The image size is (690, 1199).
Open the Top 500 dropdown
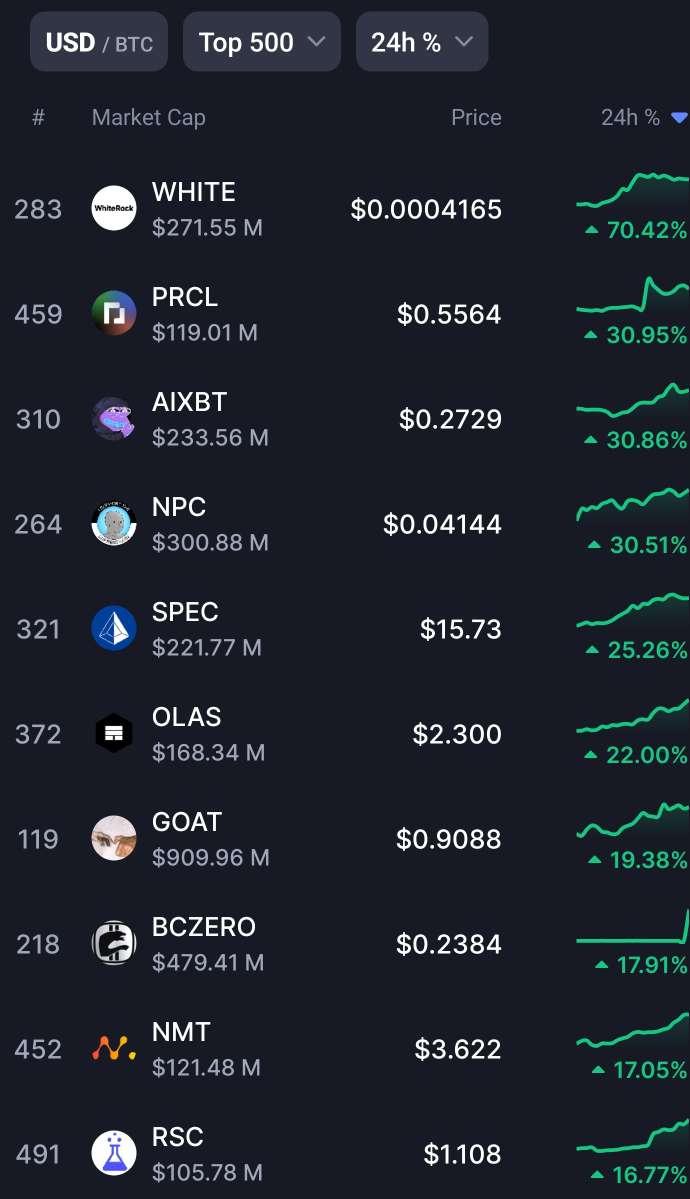[x=262, y=42]
